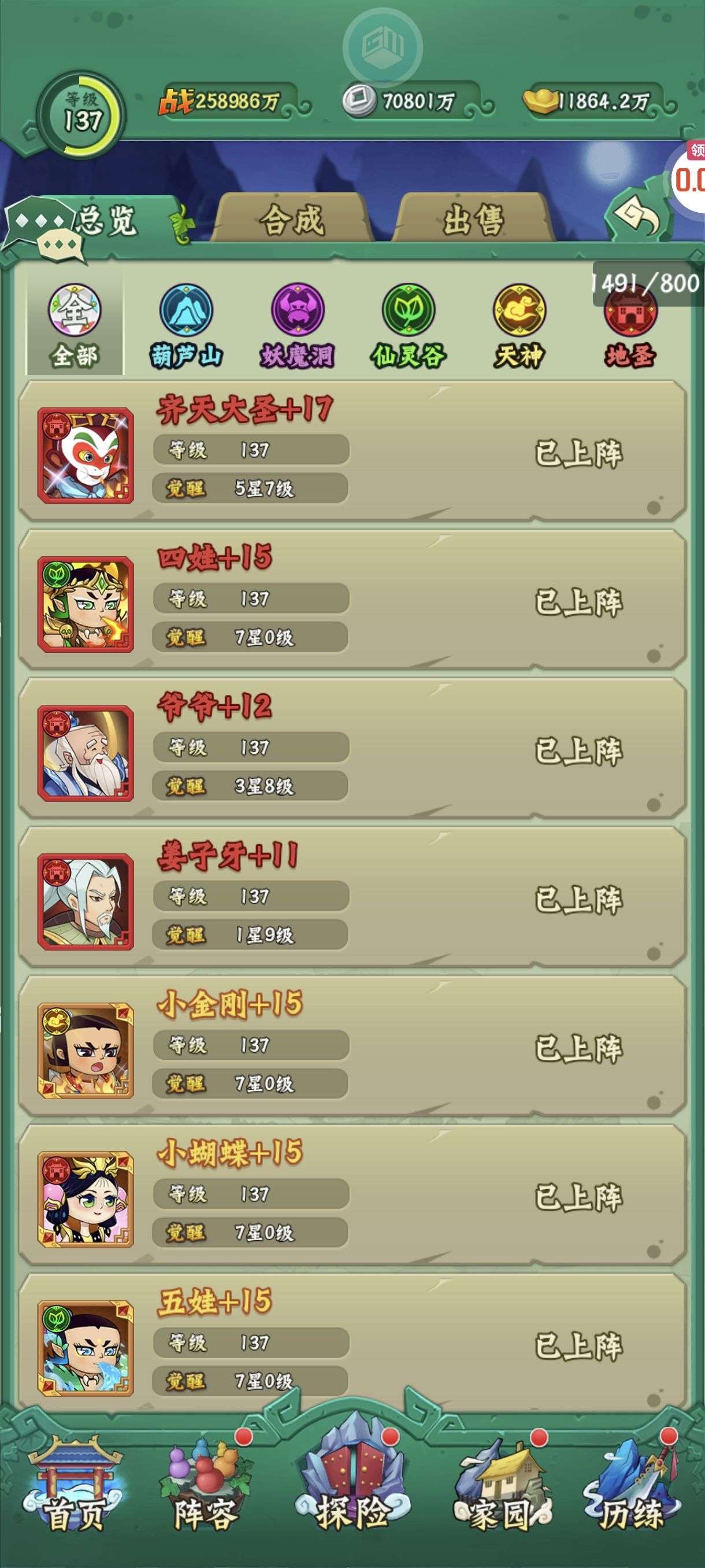Open the 出售 tab
705x1568 pixels.
point(473,219)
